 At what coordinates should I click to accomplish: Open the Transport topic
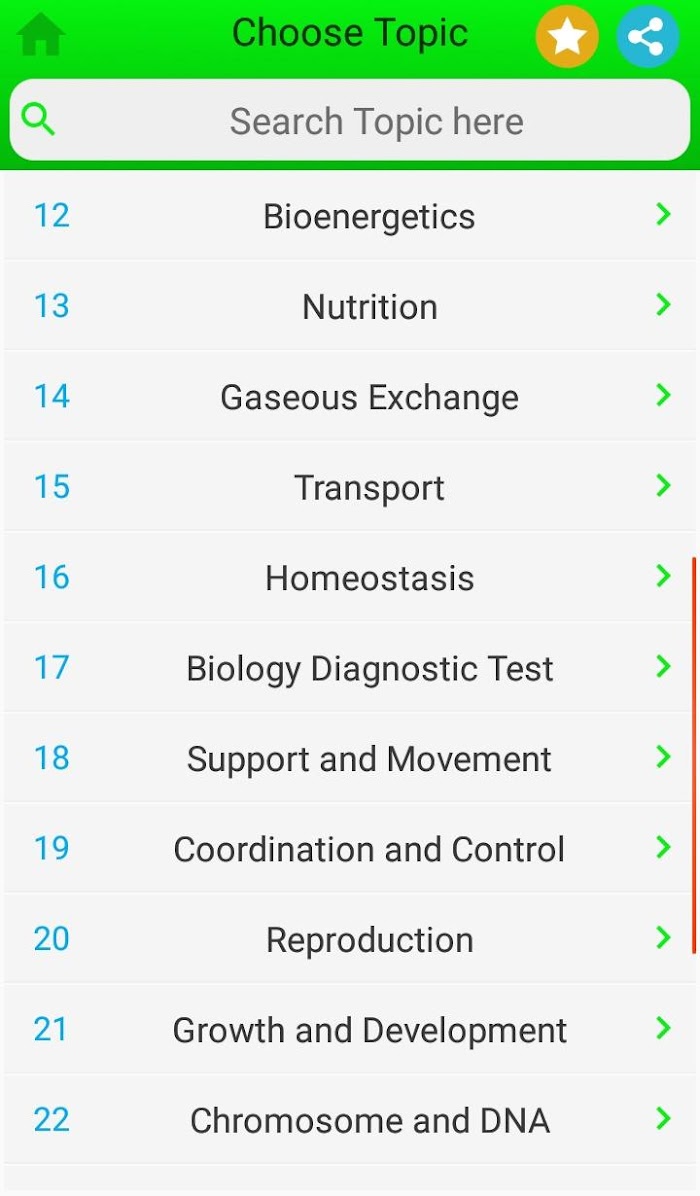tap(350, 487)
